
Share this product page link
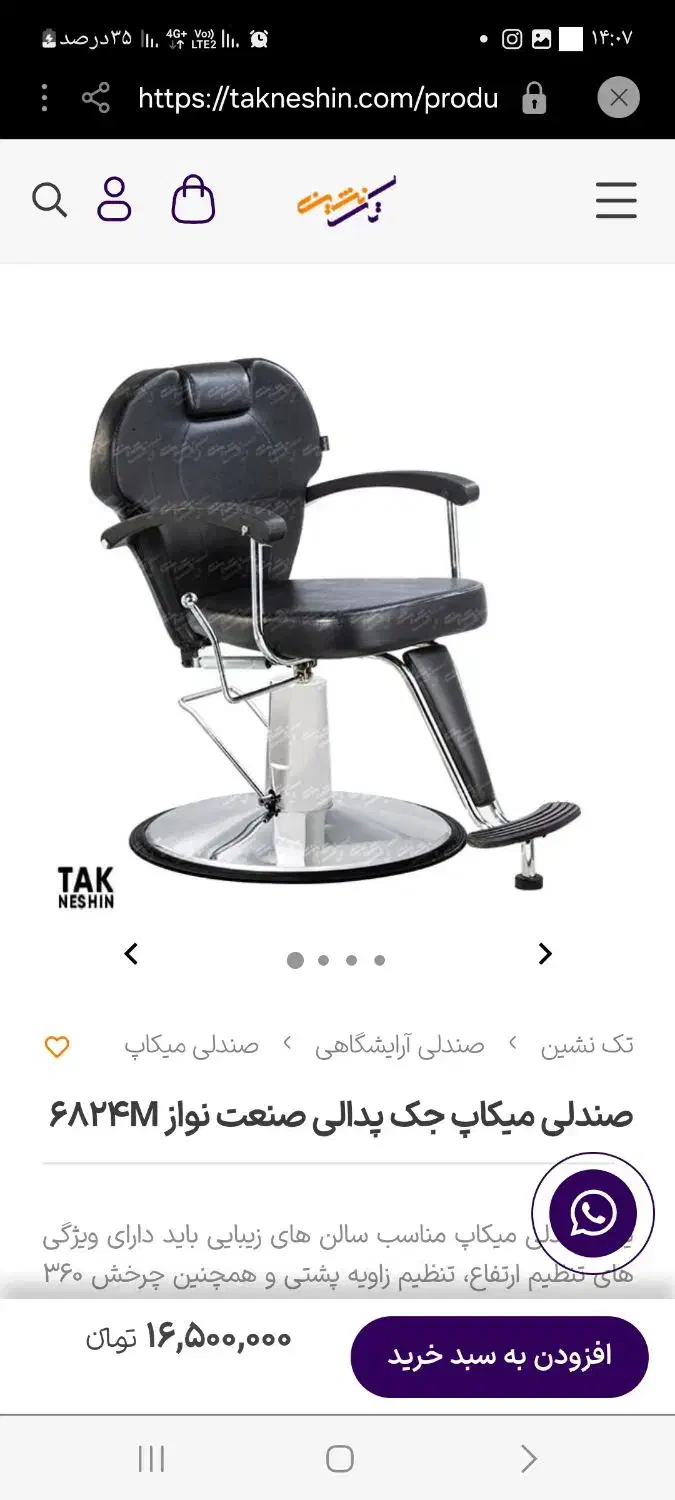pyautogui.click(x=96, y=98)
